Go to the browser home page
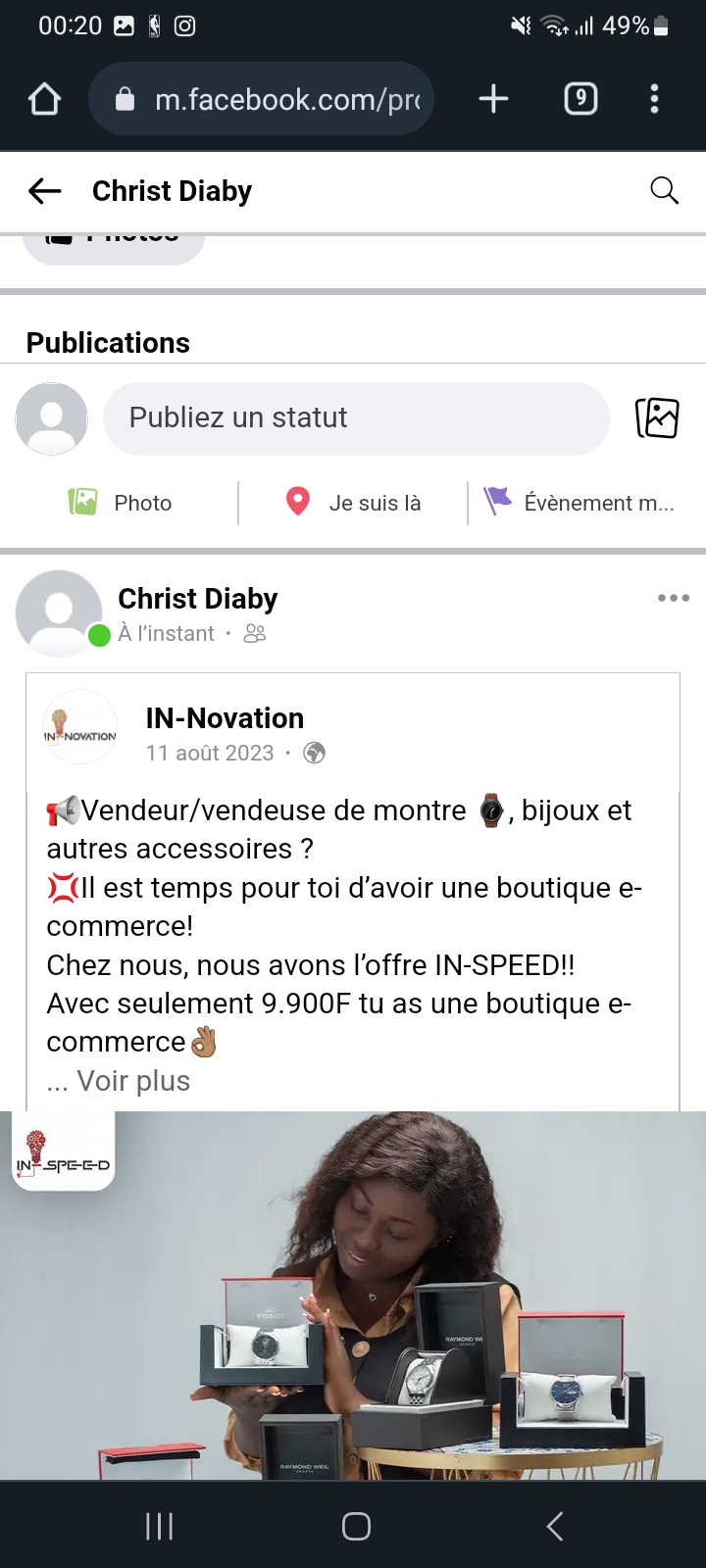 click(x=45, y=99)
